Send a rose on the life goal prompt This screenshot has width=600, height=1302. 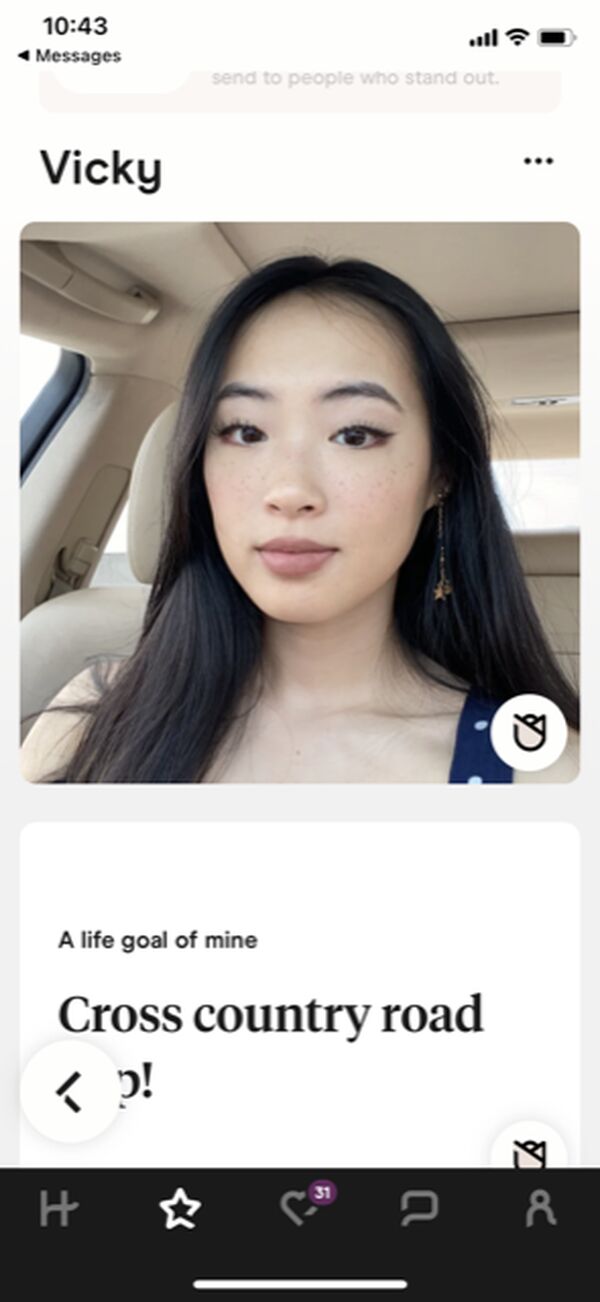click(x=528, y=1152)
